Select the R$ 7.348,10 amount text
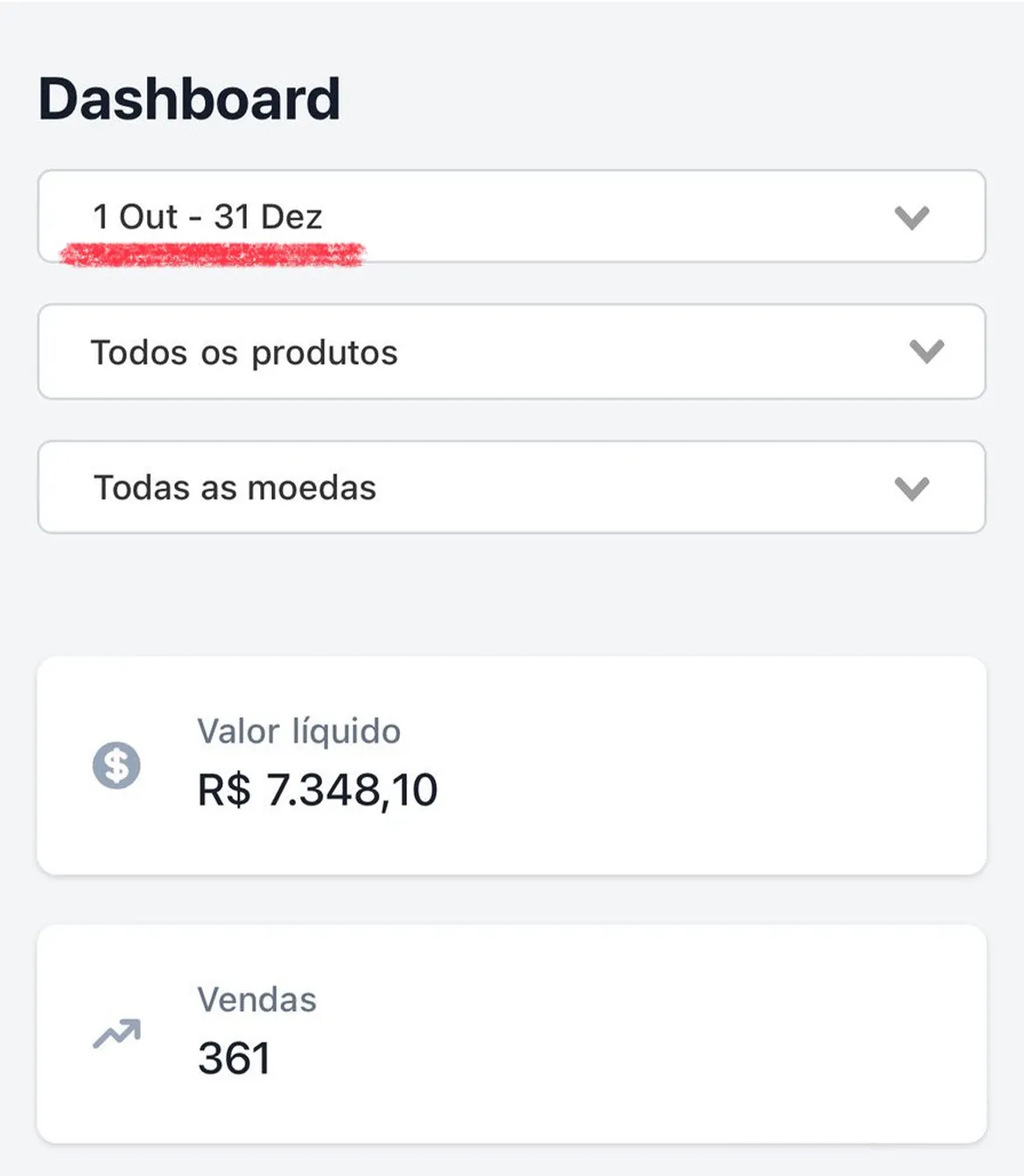Image resolution: width=1024 pixels, height=1176 pixels. click(319, 788)
